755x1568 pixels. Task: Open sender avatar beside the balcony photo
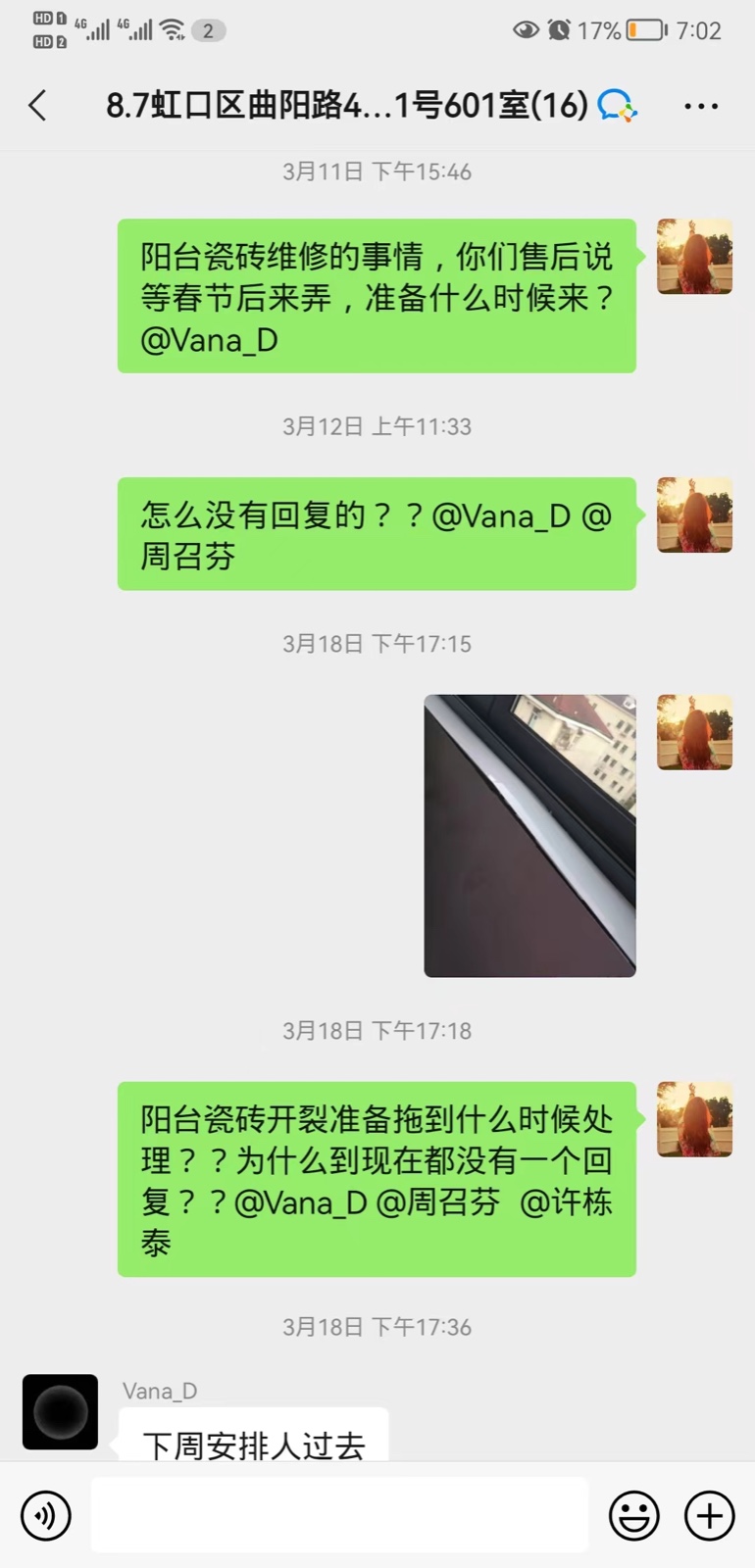[694, 732]
